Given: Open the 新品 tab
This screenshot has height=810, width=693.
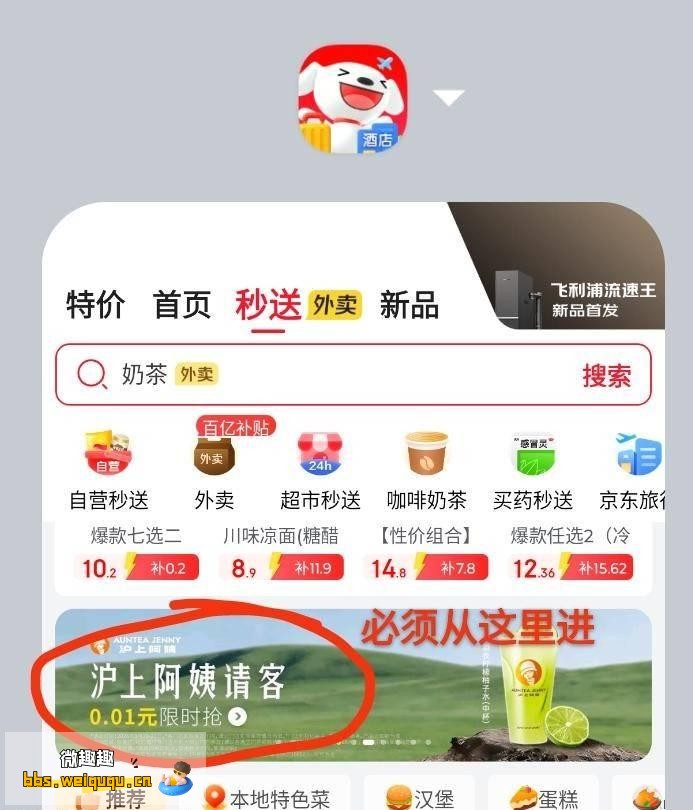Looking at the screenshot, I should click(409, 305).
